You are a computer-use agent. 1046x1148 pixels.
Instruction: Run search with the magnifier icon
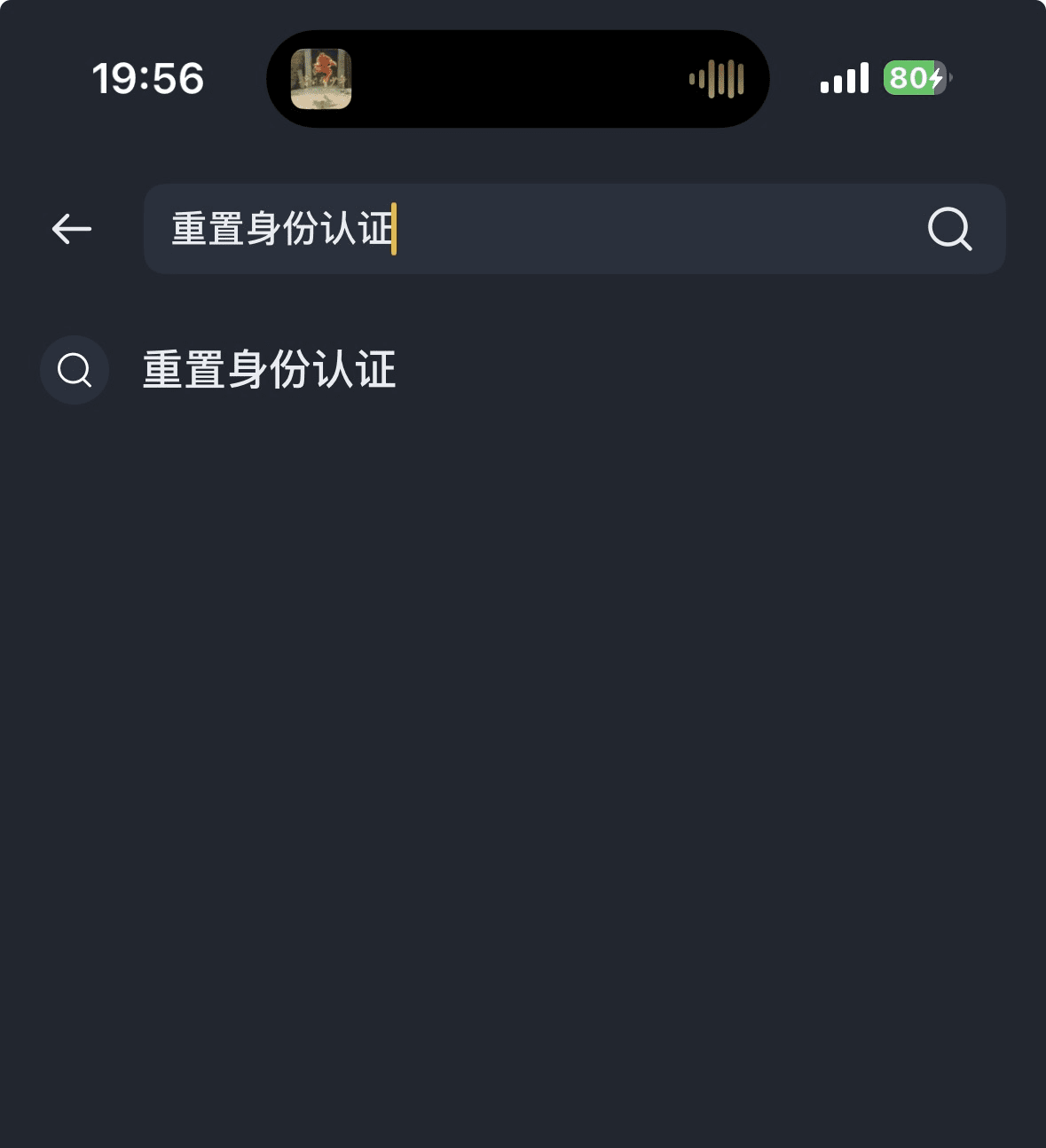[x=949, y=229]
